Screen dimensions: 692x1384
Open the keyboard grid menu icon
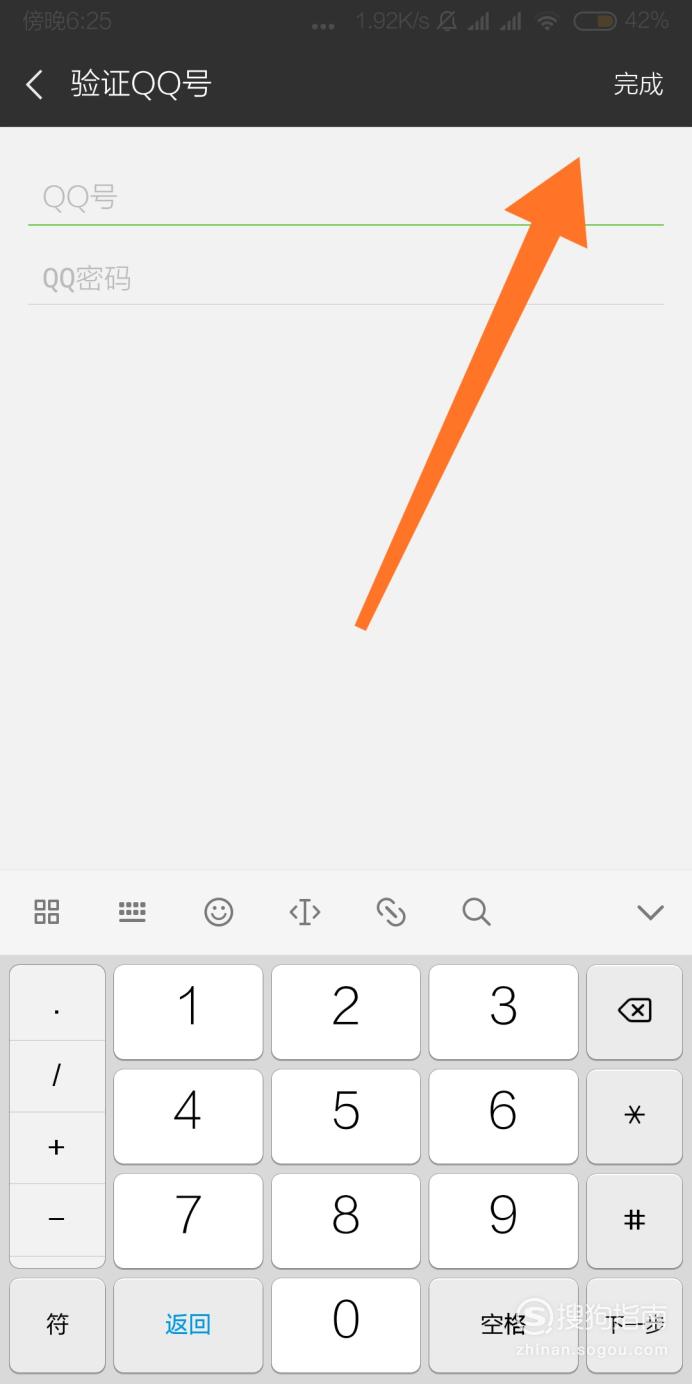click(x=47, y=911)
